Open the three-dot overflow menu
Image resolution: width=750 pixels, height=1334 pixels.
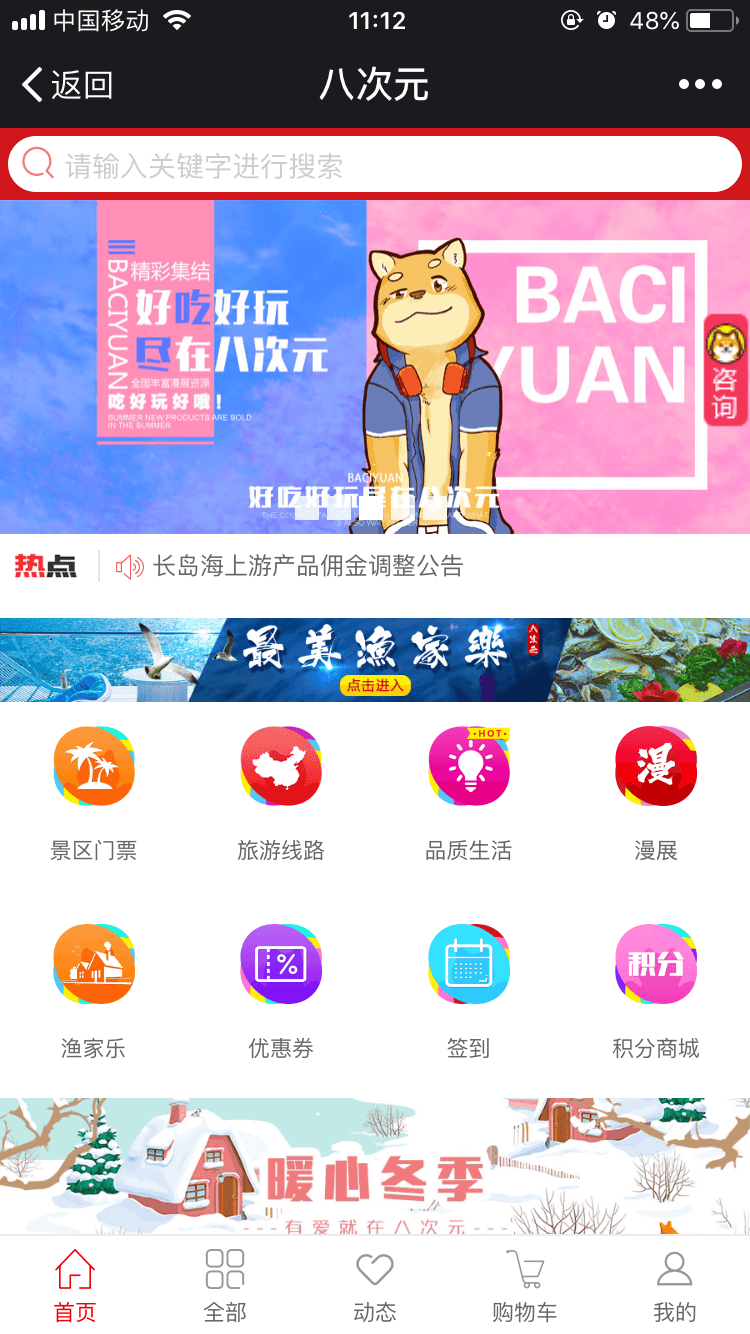point(700,85)
